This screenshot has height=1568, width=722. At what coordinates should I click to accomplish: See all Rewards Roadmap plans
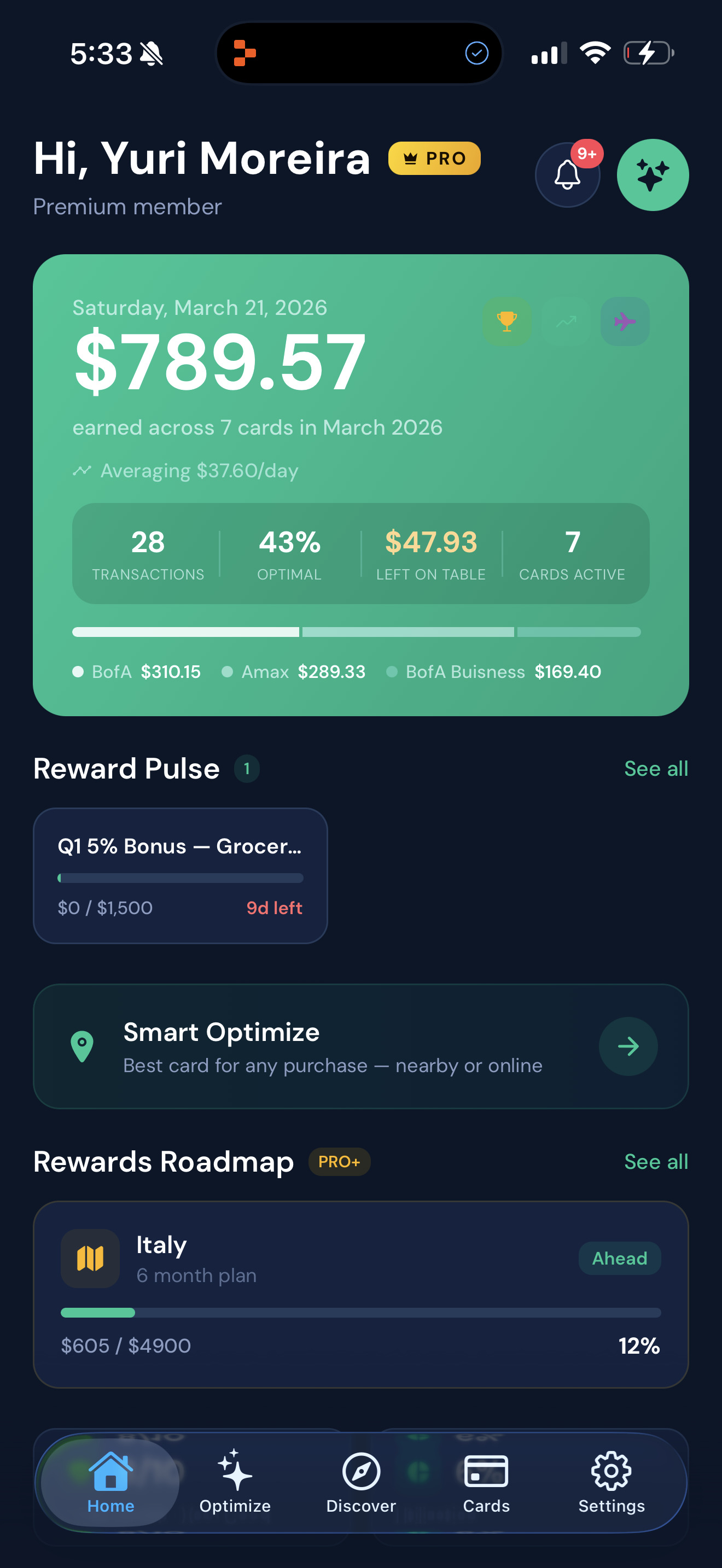tap(656, 1161)
